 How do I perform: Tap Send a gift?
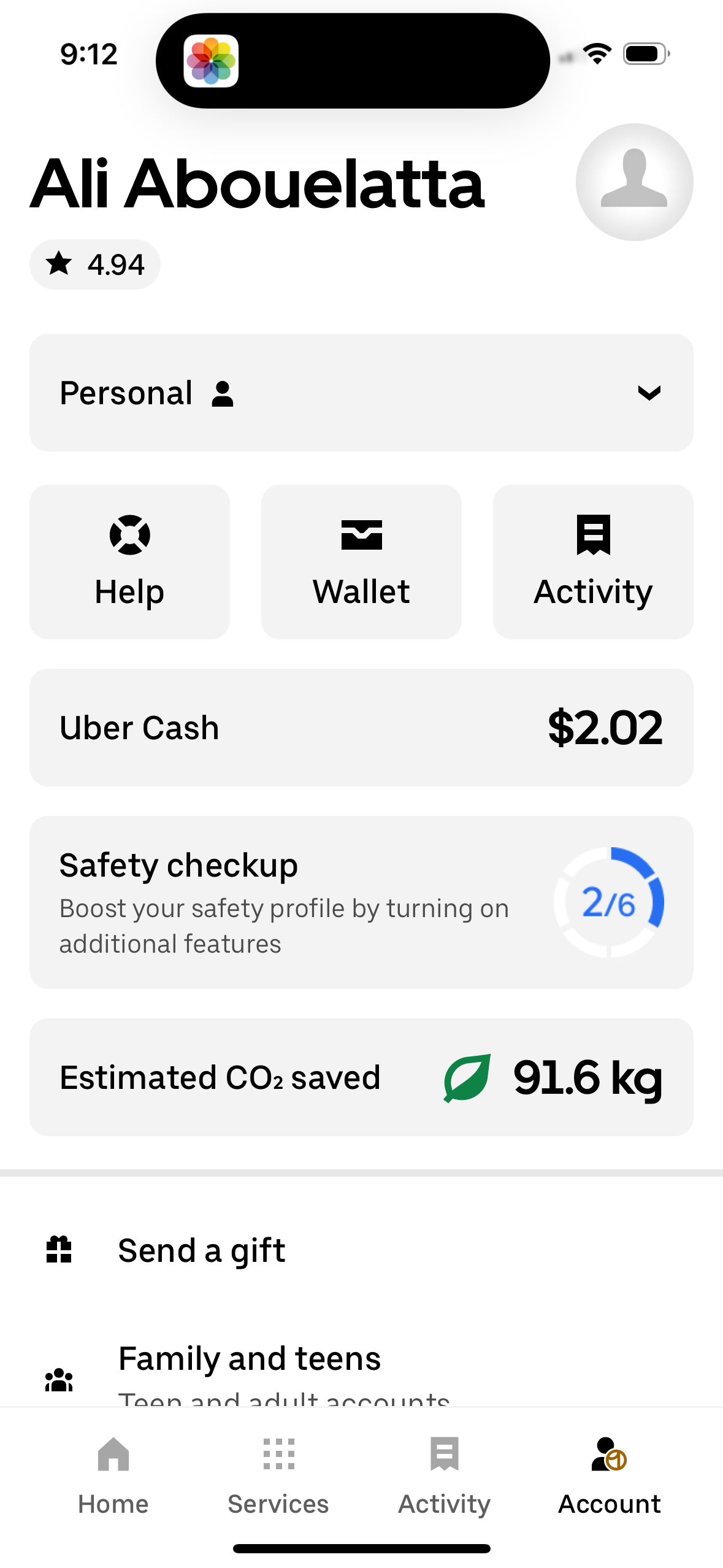point(202,1250)
